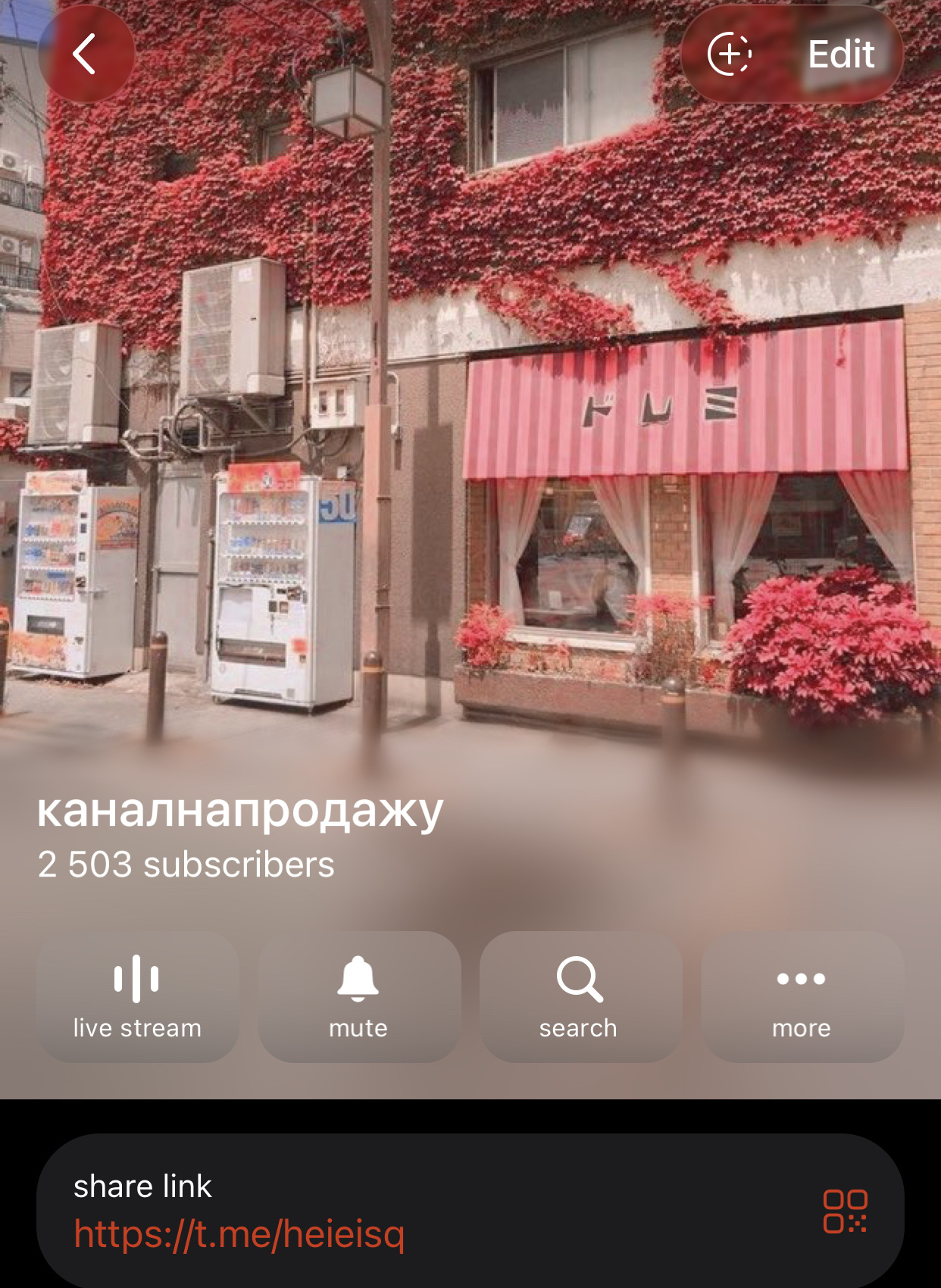
Task: Open the more options menu
Action: tap(802, 996)
